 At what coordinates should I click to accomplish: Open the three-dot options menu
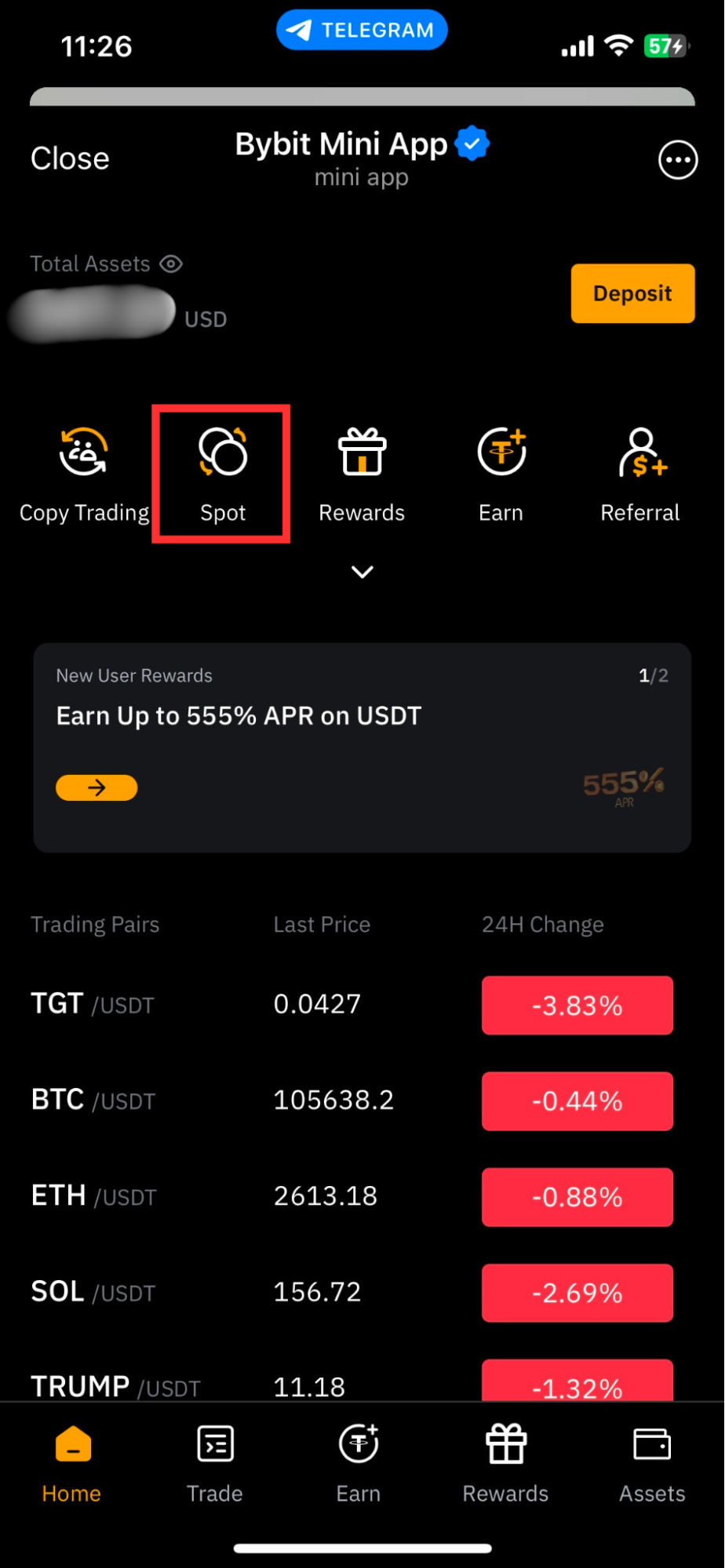click(678, 160)
